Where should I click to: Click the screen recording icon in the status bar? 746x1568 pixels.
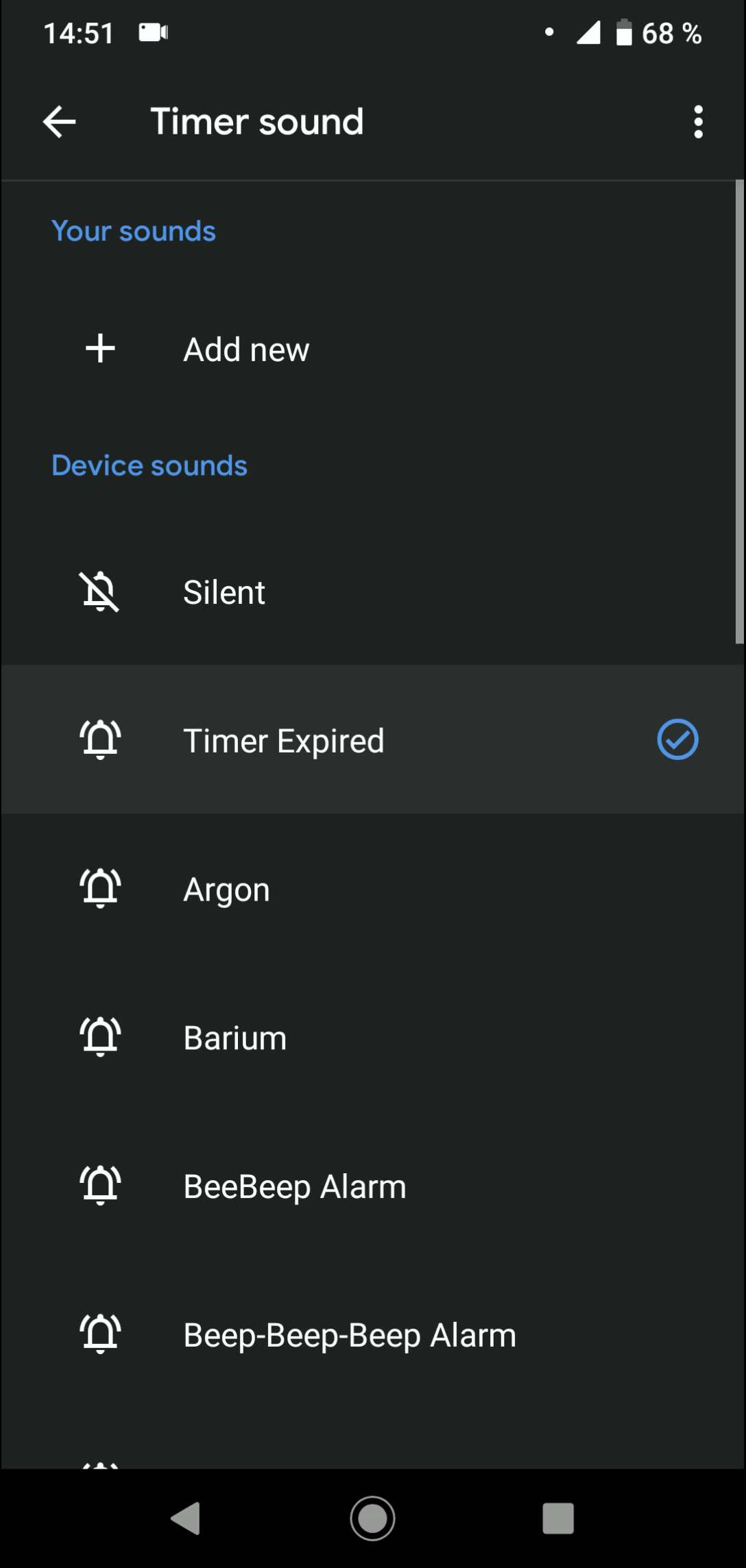[152, 32]
